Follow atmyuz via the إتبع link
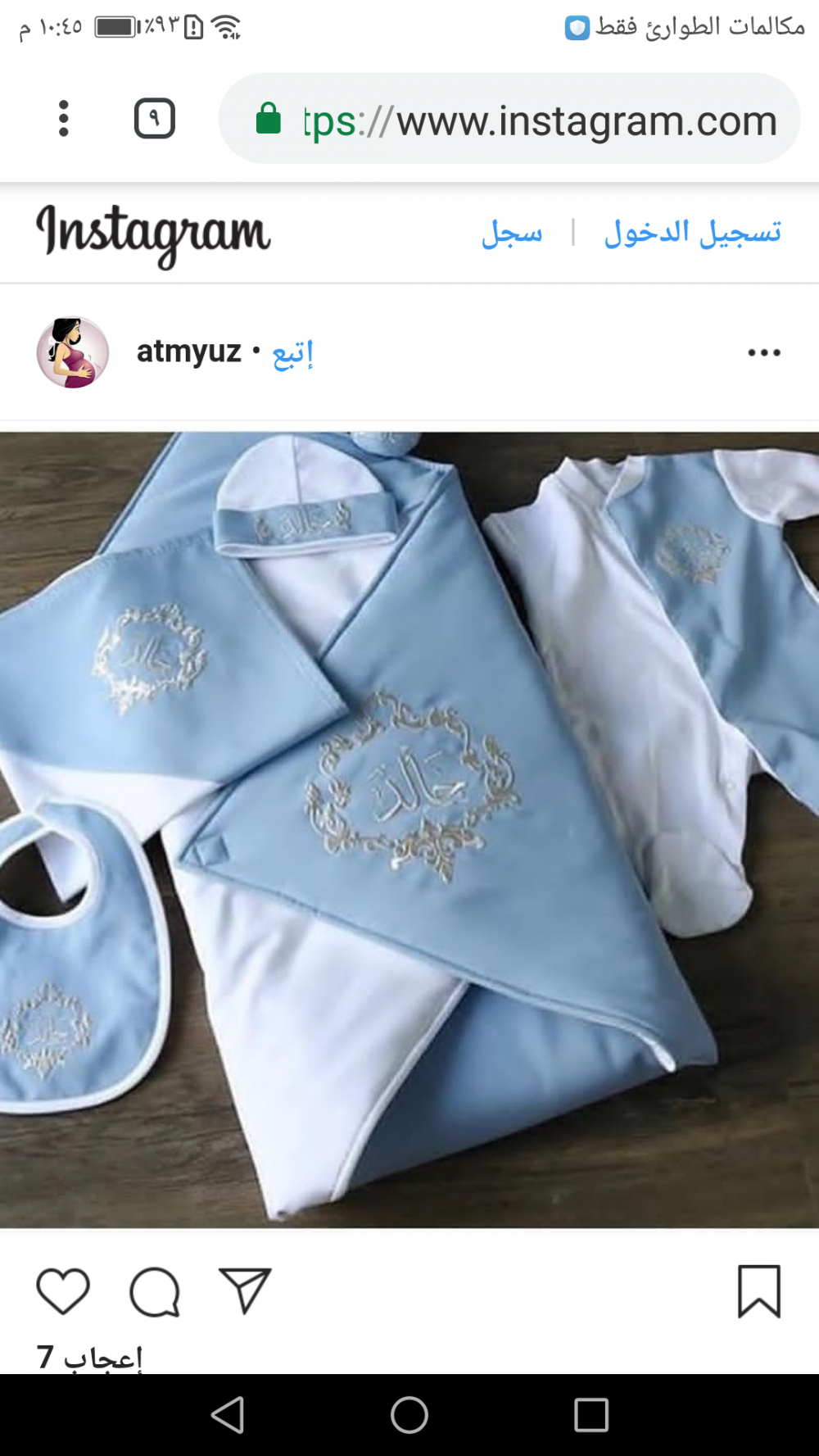This screenshot has width=819, height=1456. [293, 353]
